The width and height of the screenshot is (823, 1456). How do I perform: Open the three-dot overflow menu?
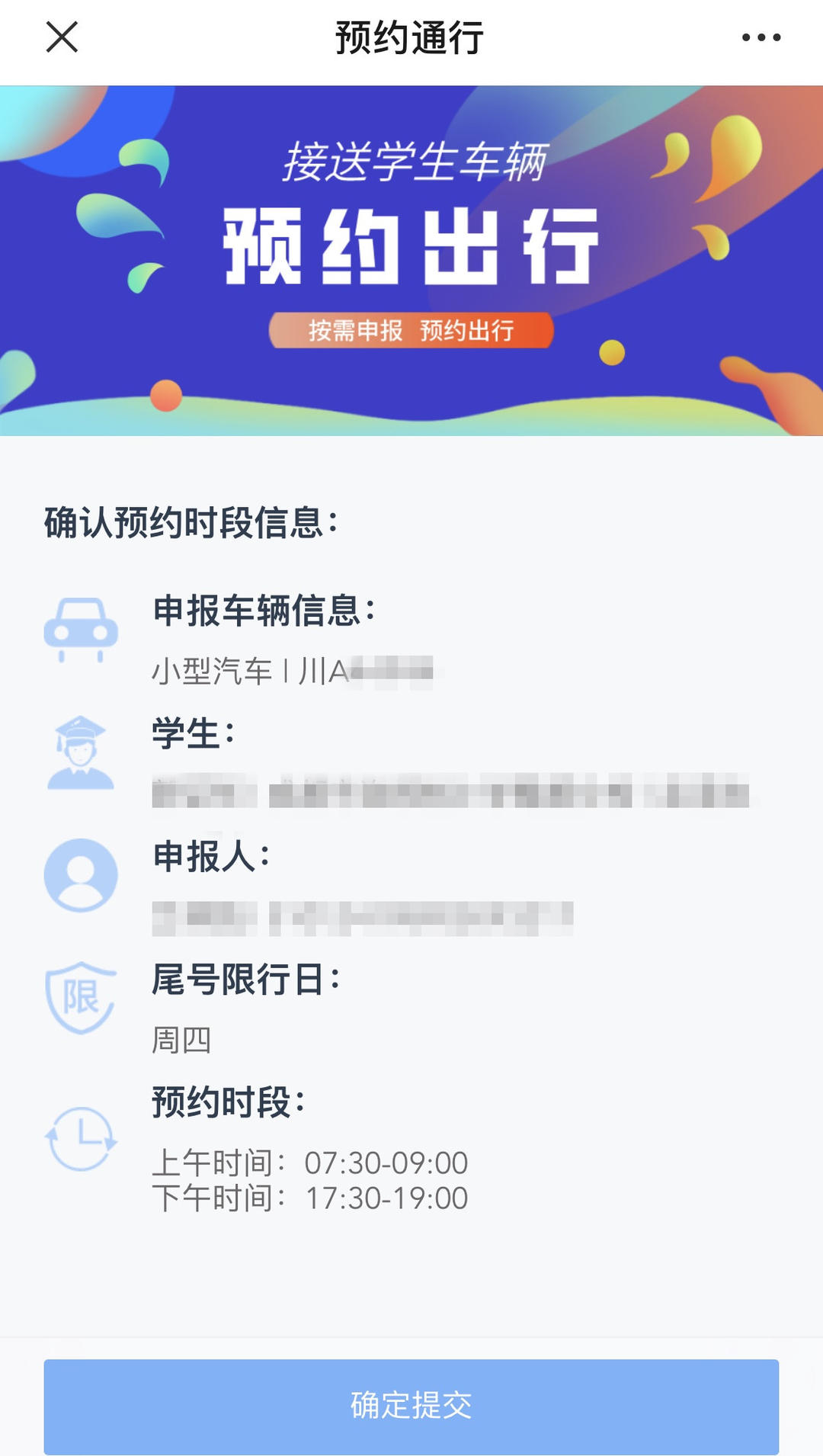point(761,37)
